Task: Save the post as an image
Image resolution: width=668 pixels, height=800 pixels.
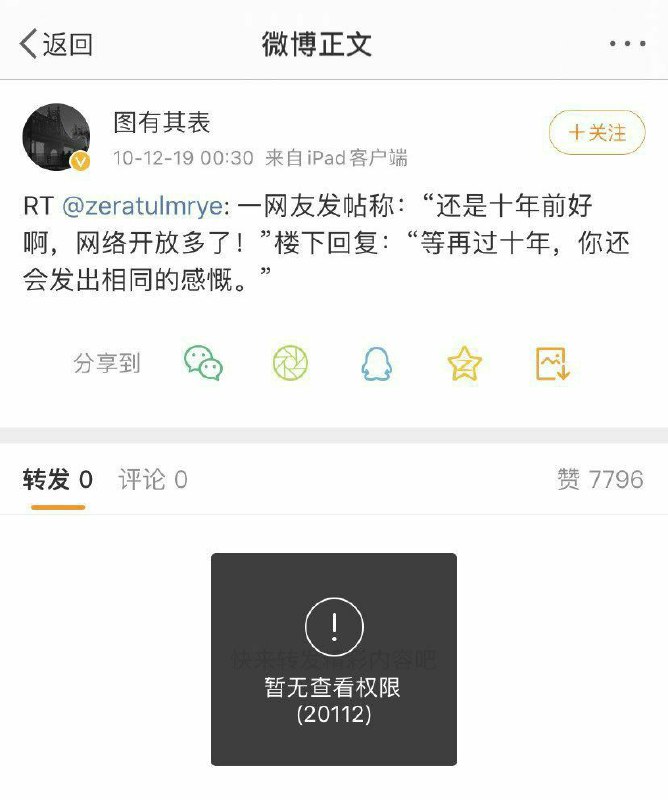Action: point(552,363)
